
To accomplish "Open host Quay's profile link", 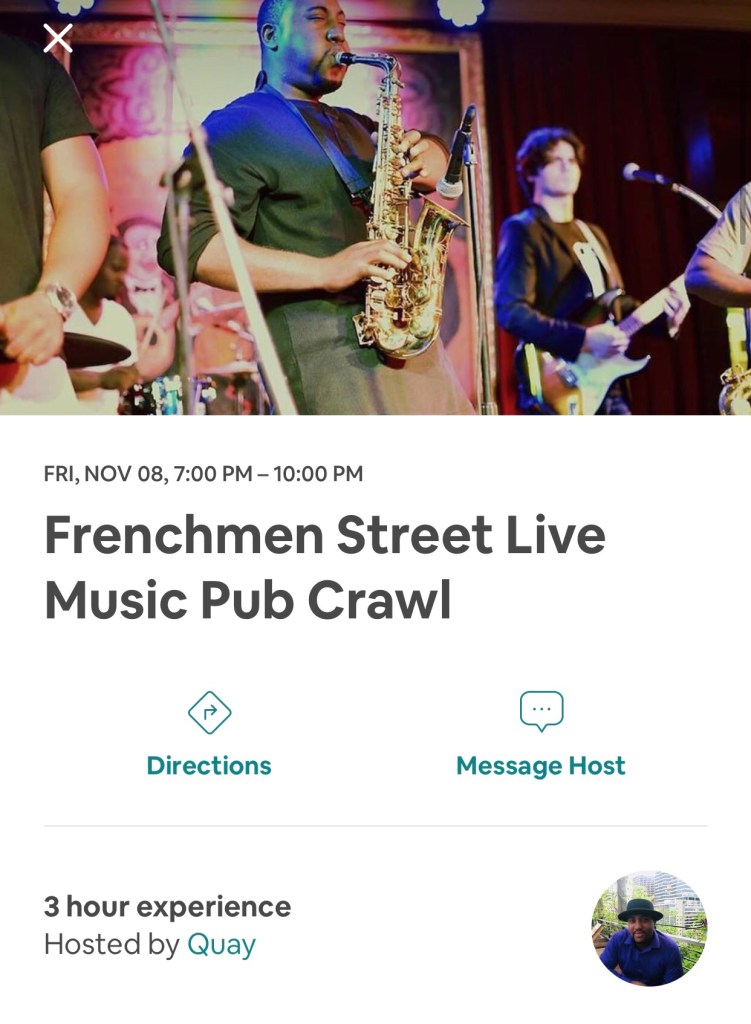I will pos(221,944).
